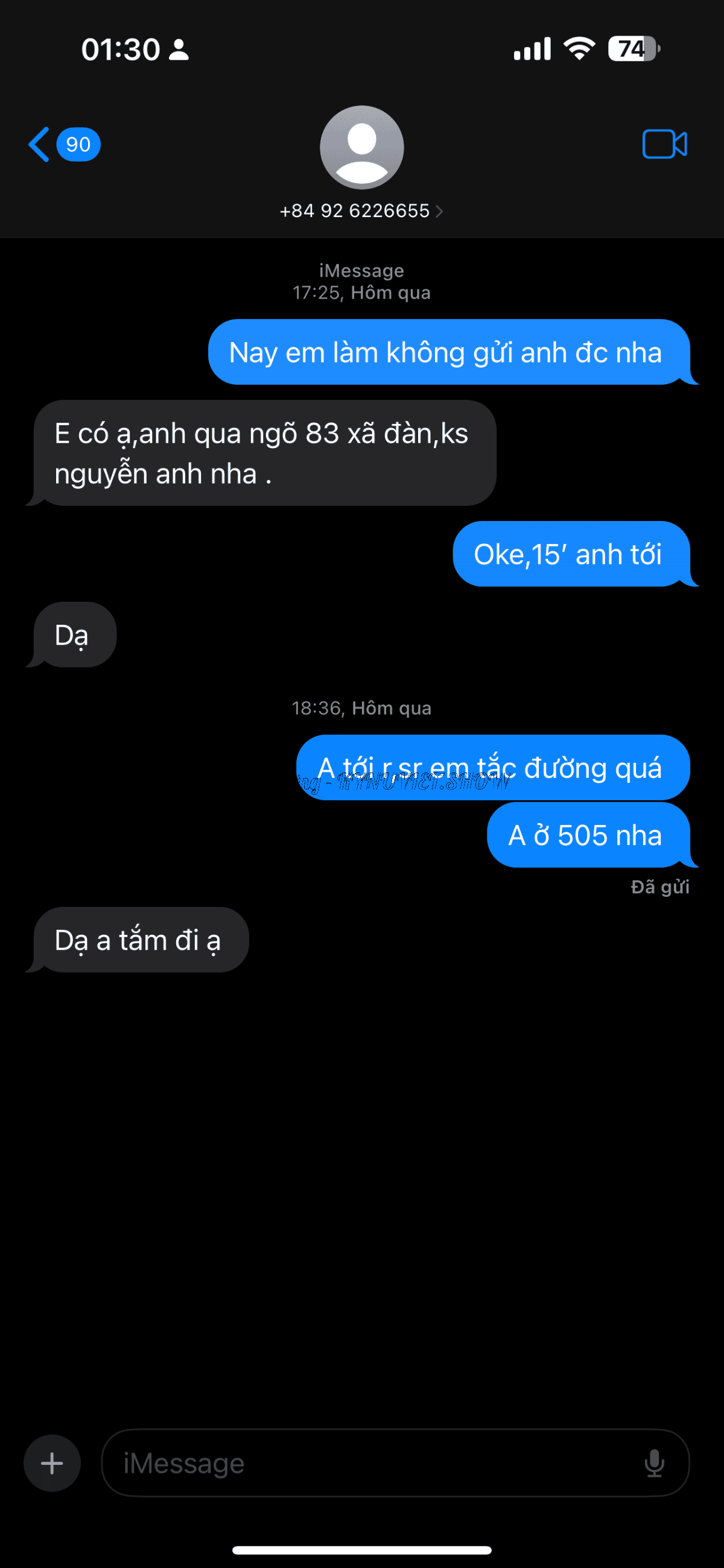Record an audio message with the microphone
Image resolution: width=724 pixels, height=1568 pixels.
pyautogui.click(x=654, y=1462)
